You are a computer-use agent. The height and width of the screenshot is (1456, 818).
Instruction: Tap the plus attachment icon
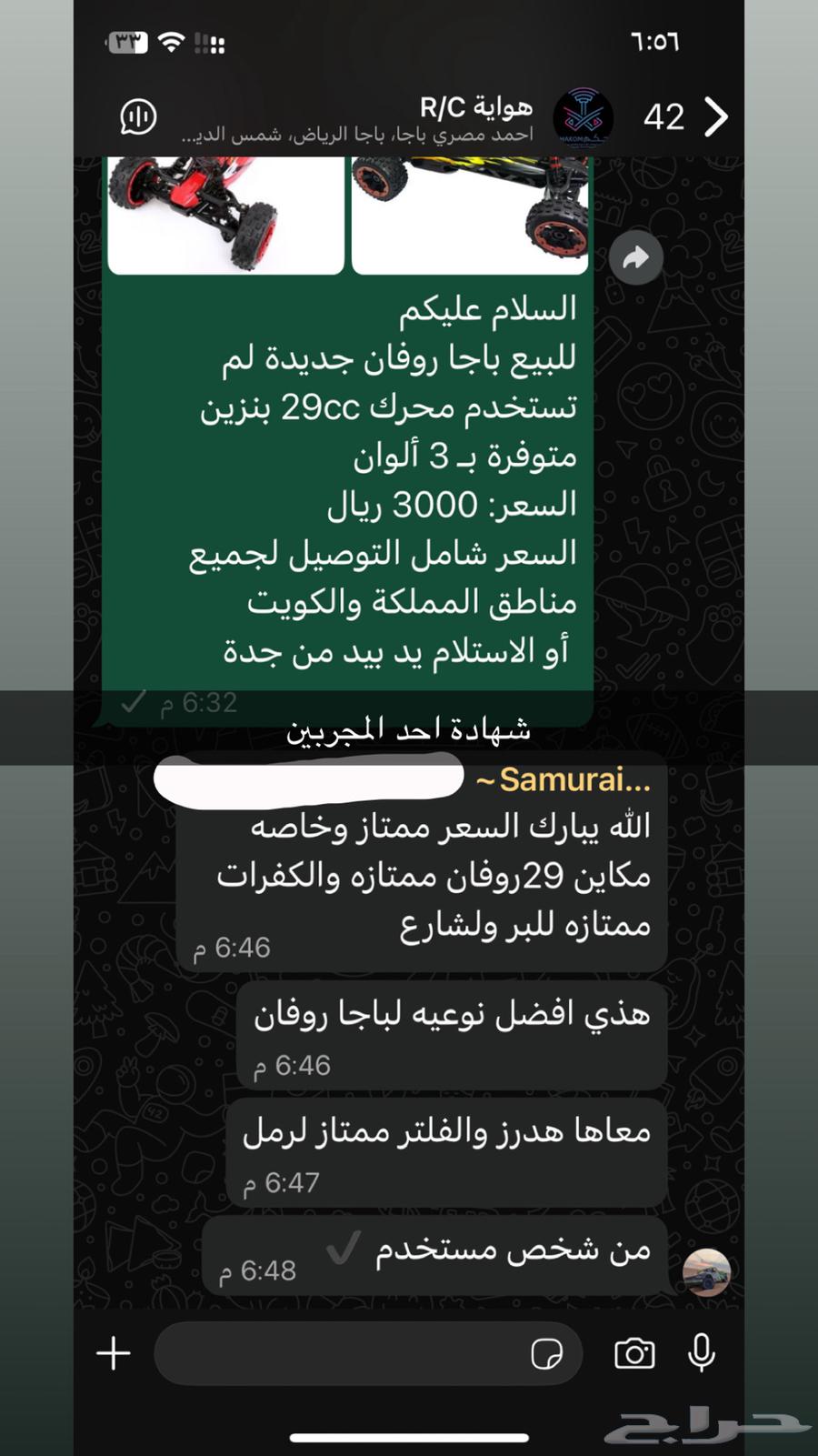pos(113,1352)
